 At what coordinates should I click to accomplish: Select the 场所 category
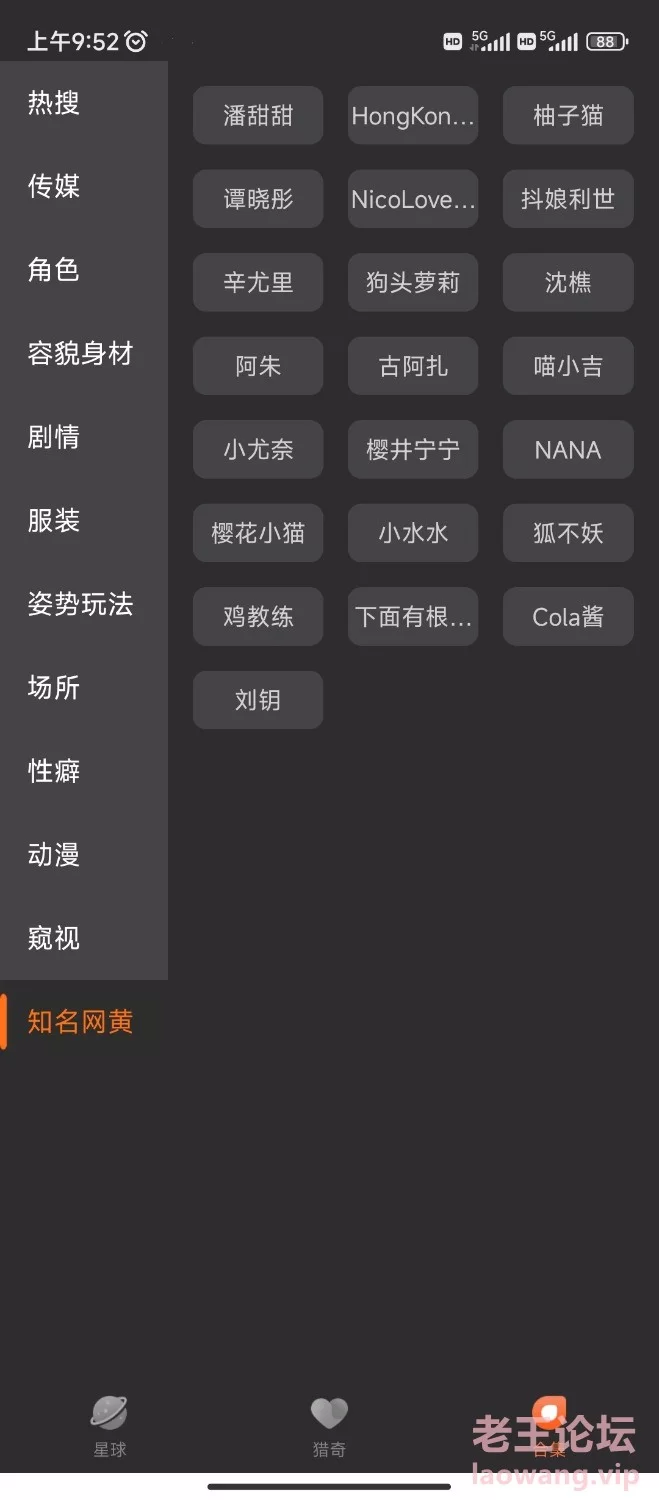tap(84, 688)
